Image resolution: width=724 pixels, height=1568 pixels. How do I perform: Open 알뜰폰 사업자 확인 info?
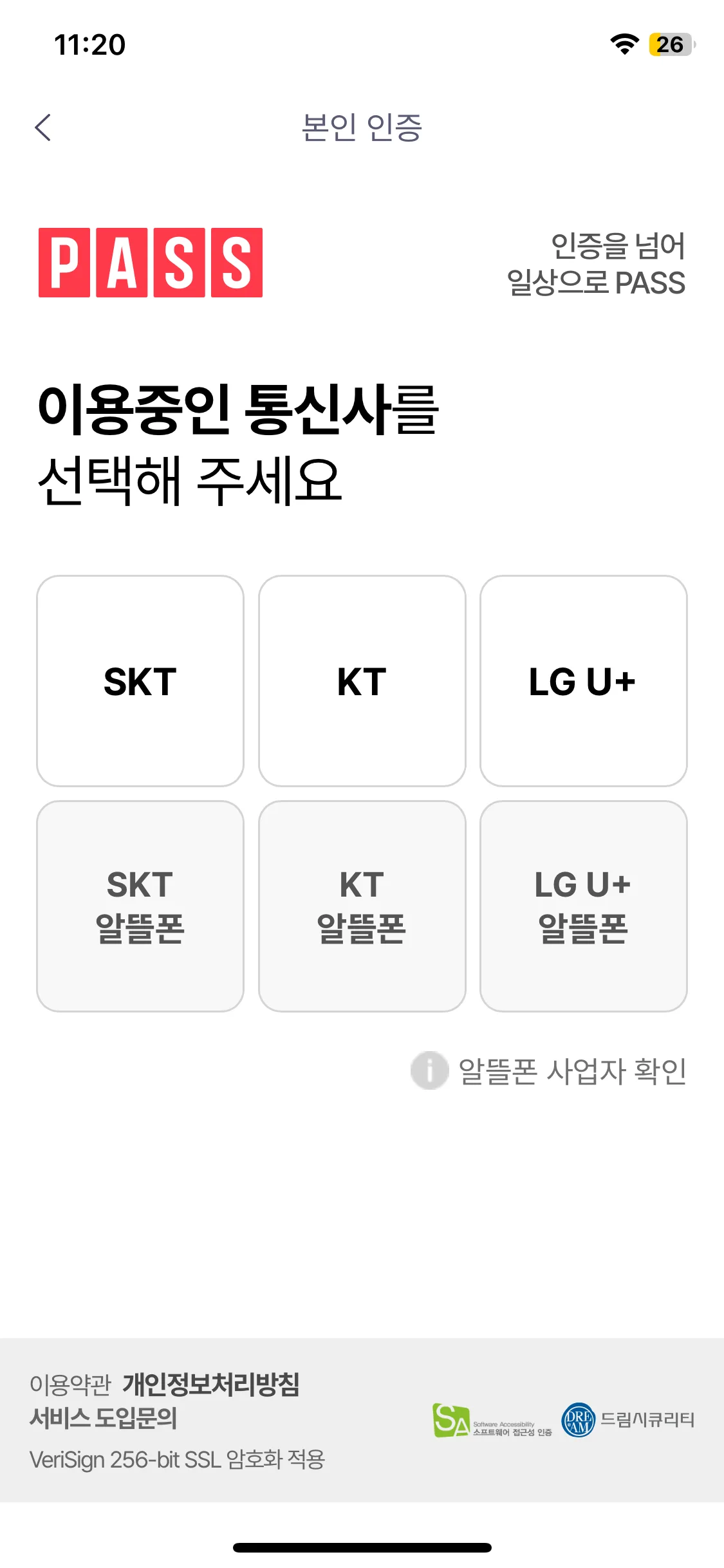pyautogui.click(x=549, y=1071)
